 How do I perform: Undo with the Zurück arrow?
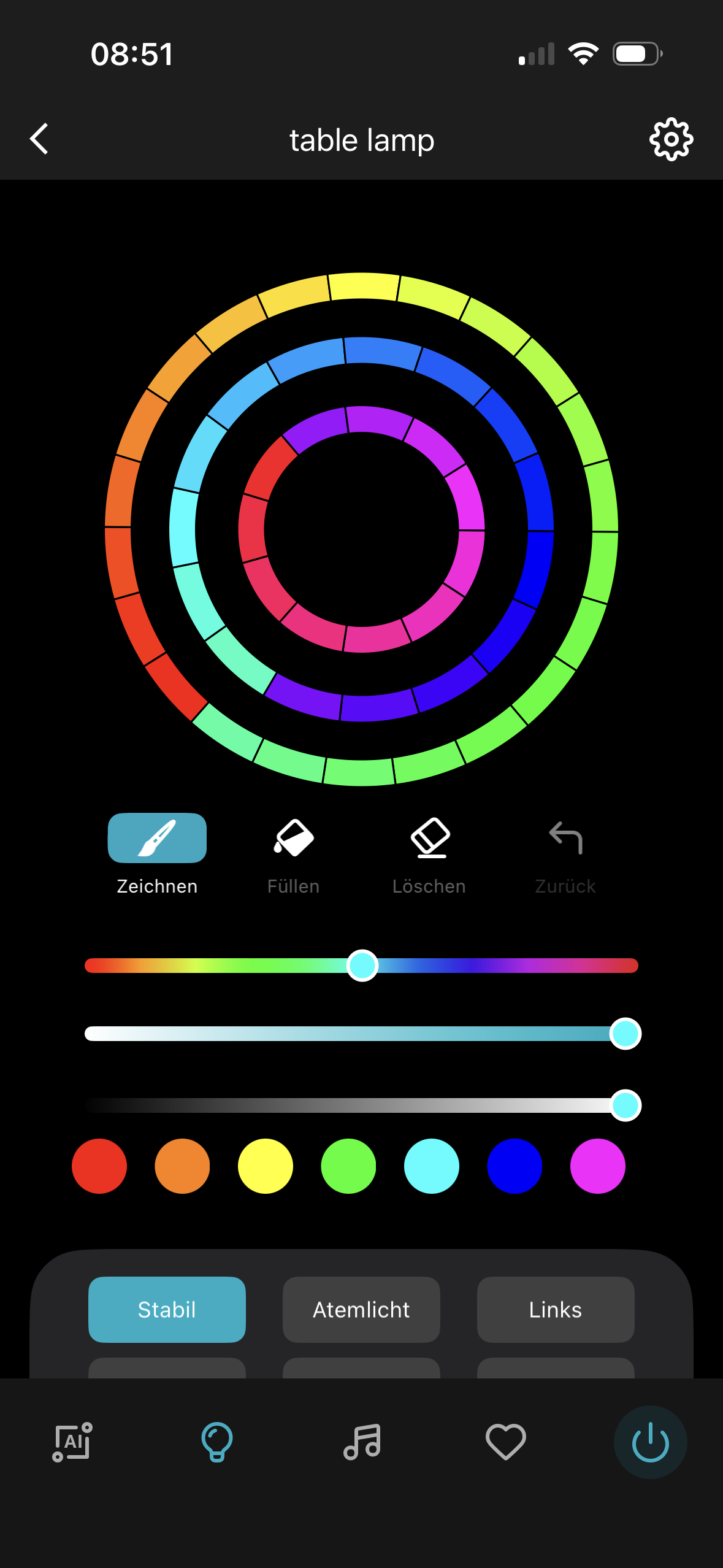(x=565, y=838)
